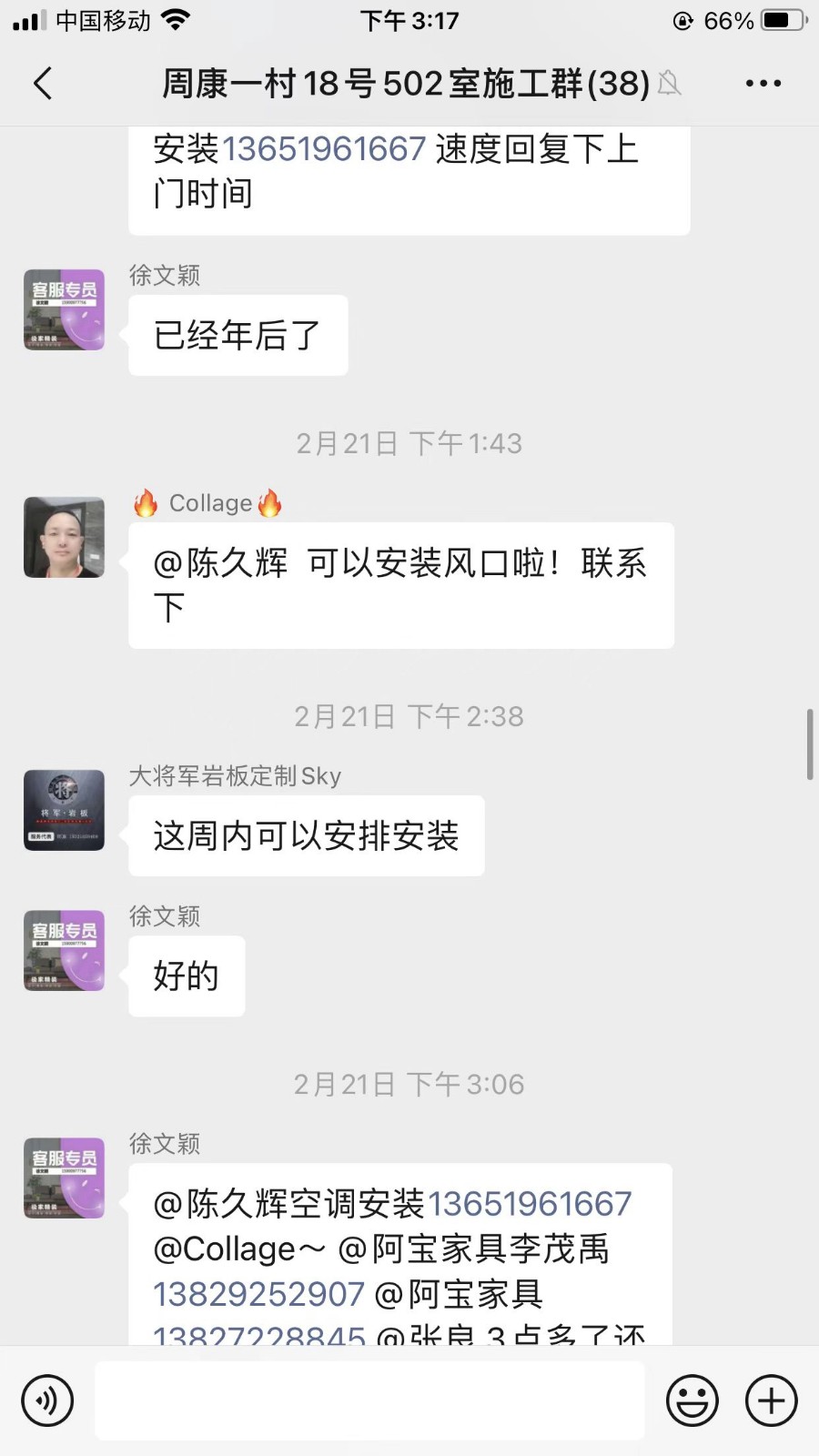Switch to voice message input

47,1400
